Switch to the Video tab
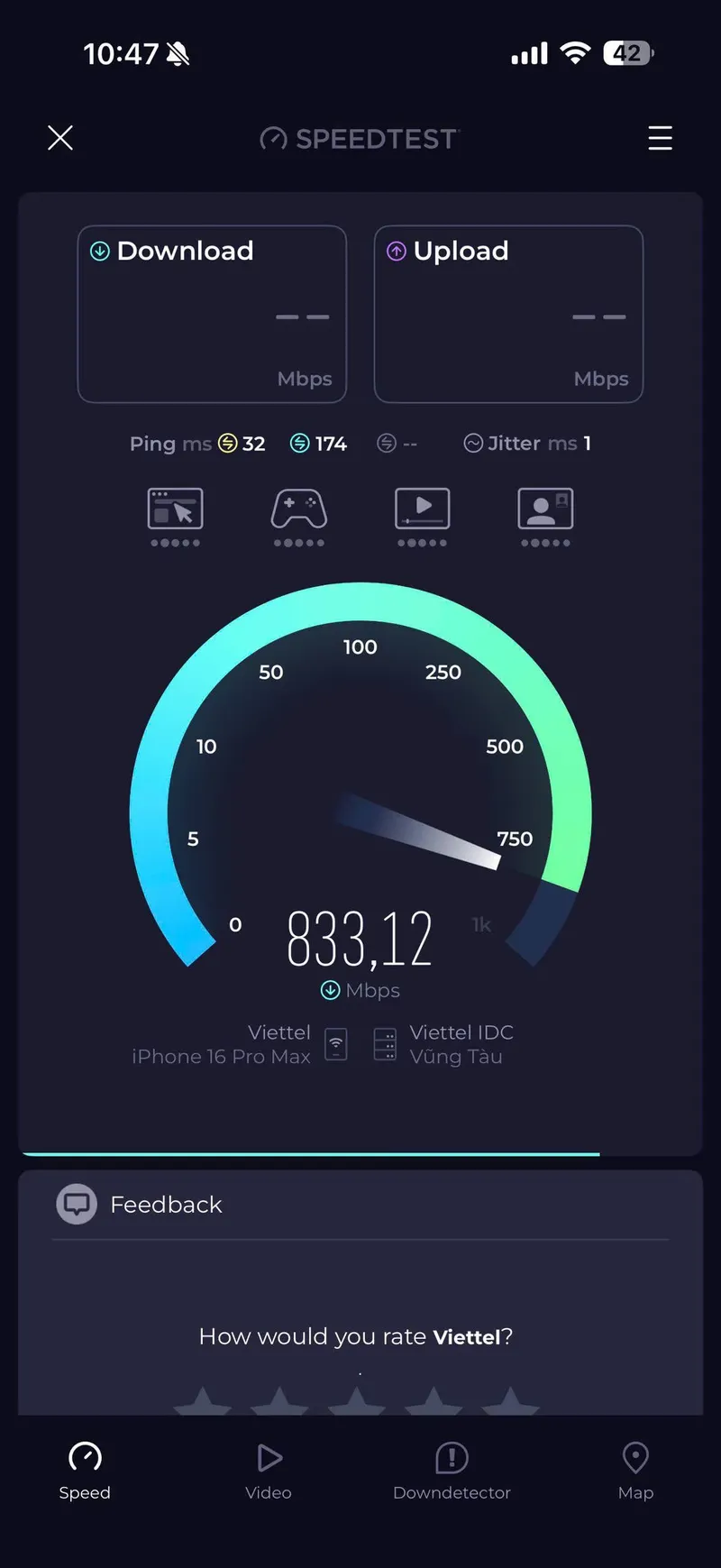Screen dimensions: 721x1568 [269, 1472]
